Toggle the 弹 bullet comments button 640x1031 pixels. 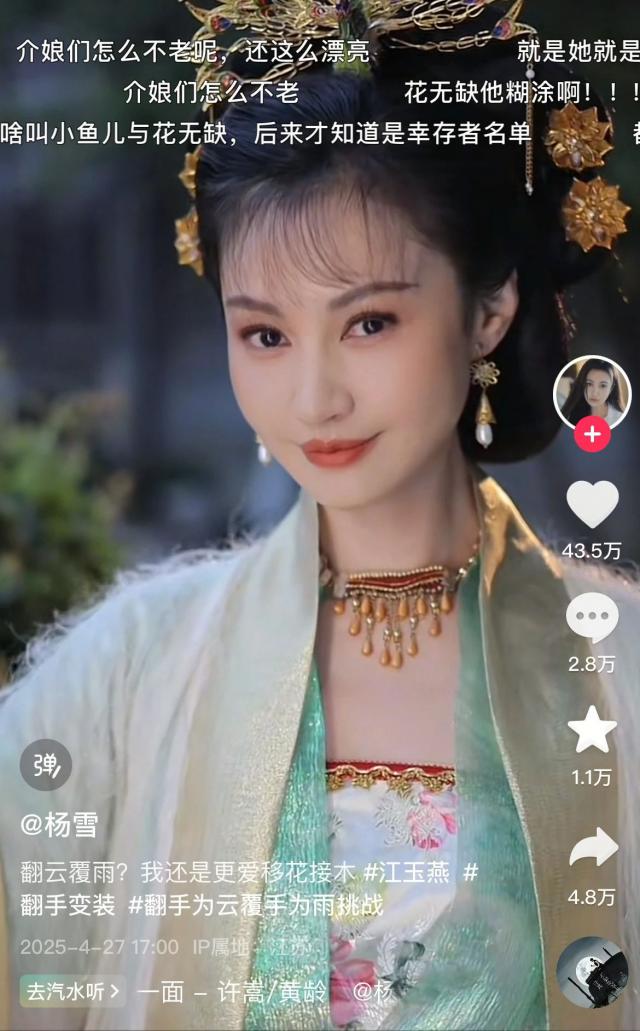click(45, 766)
